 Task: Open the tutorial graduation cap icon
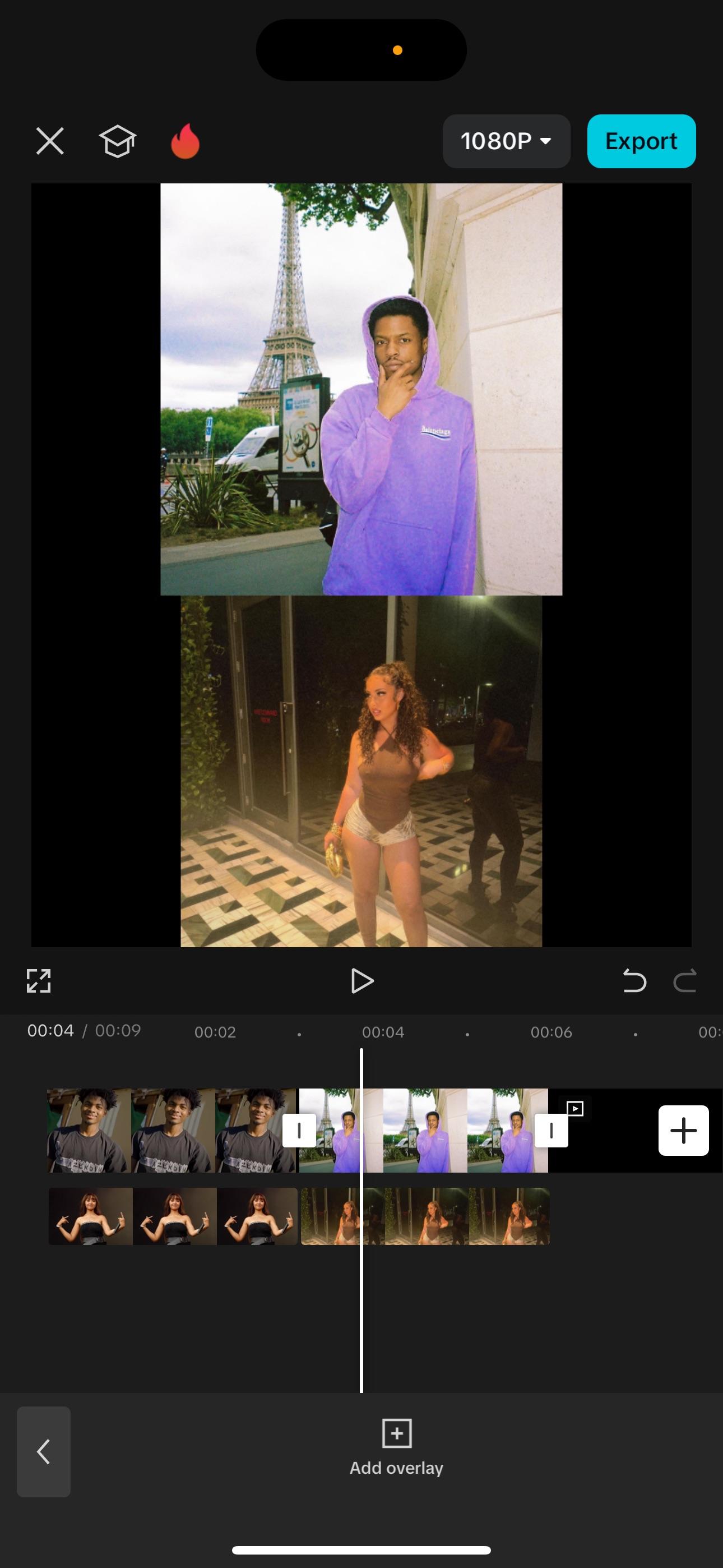click(118, 141)
